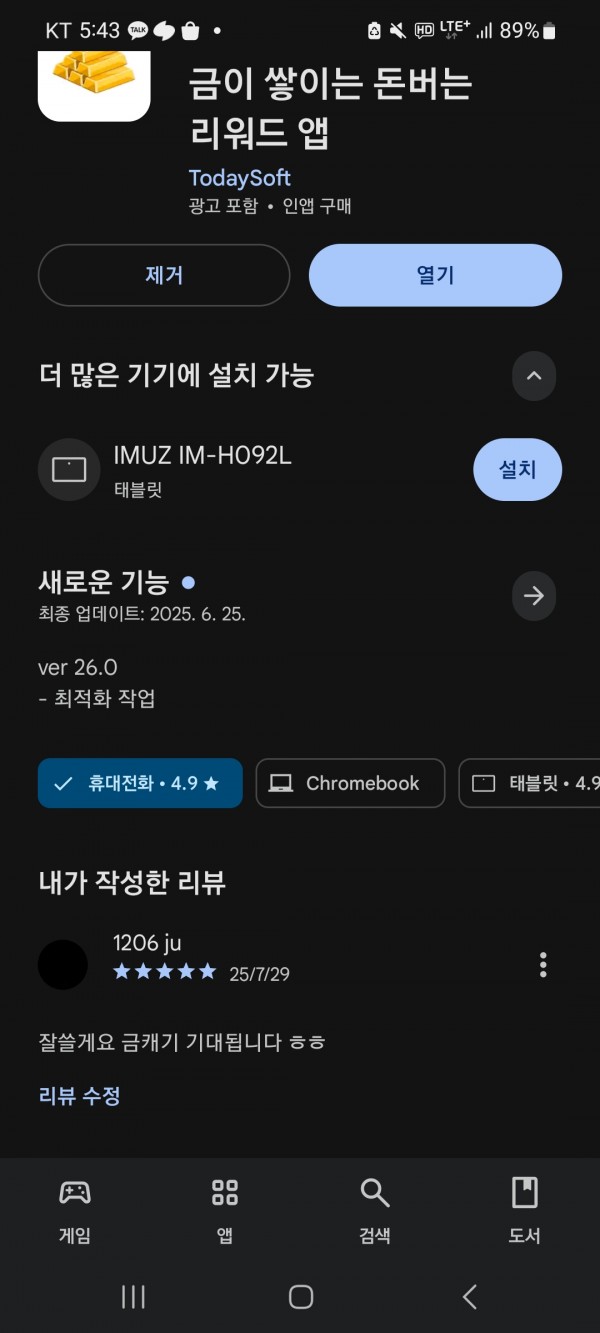Switch to the 도서 tab
Image resolution: width=600 pixels, height=1333 pixels.
[525, 1210]
